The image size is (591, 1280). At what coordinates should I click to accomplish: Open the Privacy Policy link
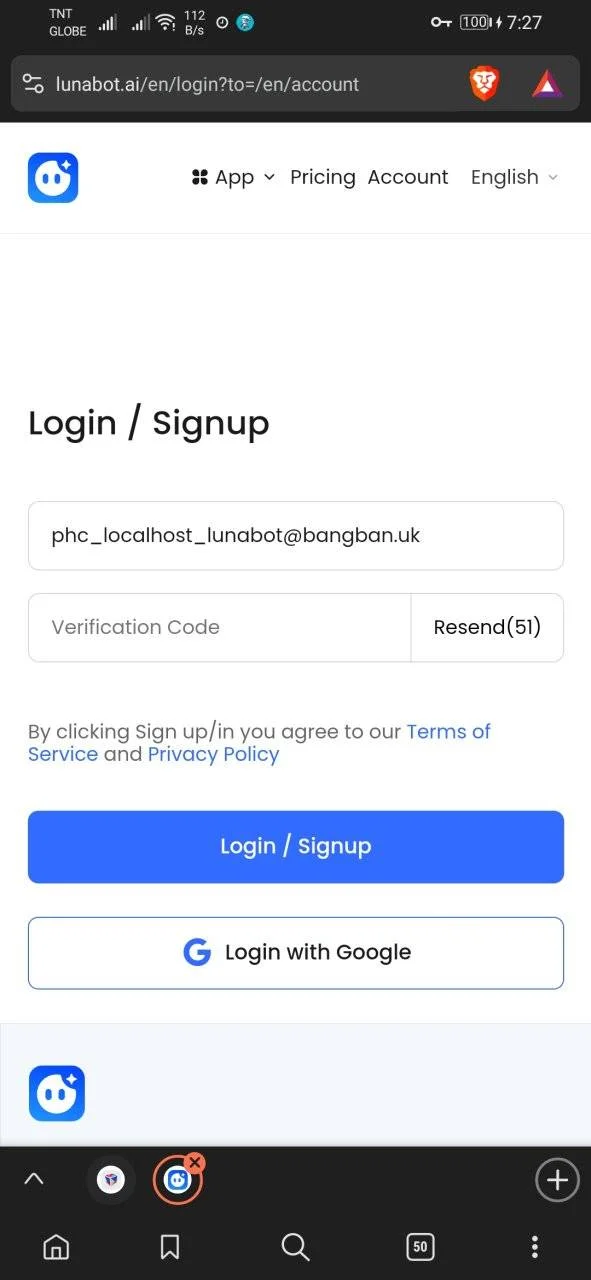point(213,754)
